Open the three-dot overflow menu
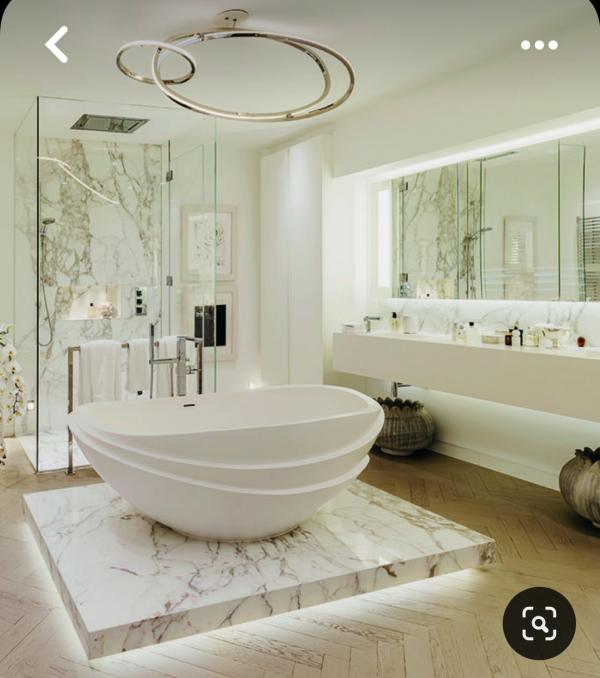Screen dimensions: 600x678 tap(539, 45)
